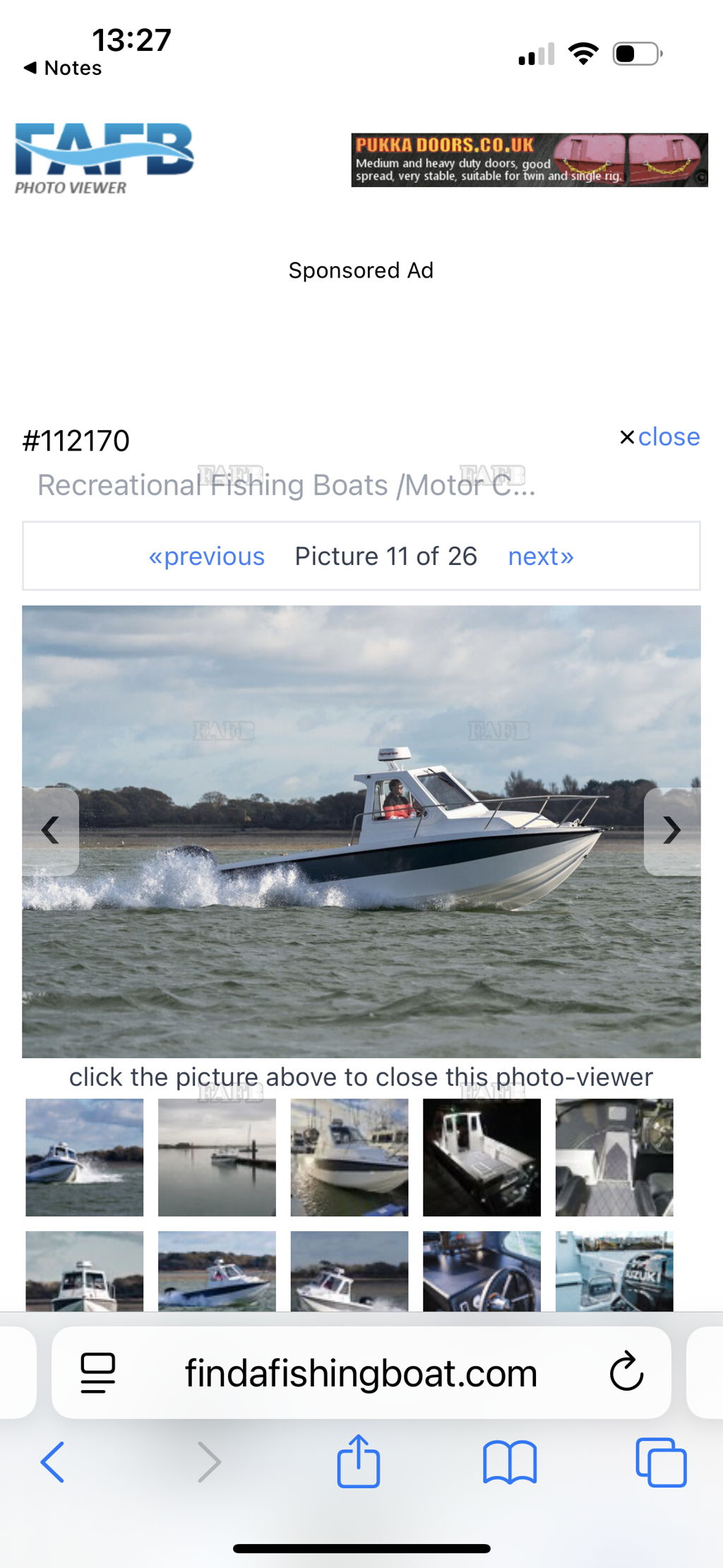Open thumbnail of cockpit floor and seats
Image resolution: width=723 pixels, height=1568 pixels.
click(614, 1157)
